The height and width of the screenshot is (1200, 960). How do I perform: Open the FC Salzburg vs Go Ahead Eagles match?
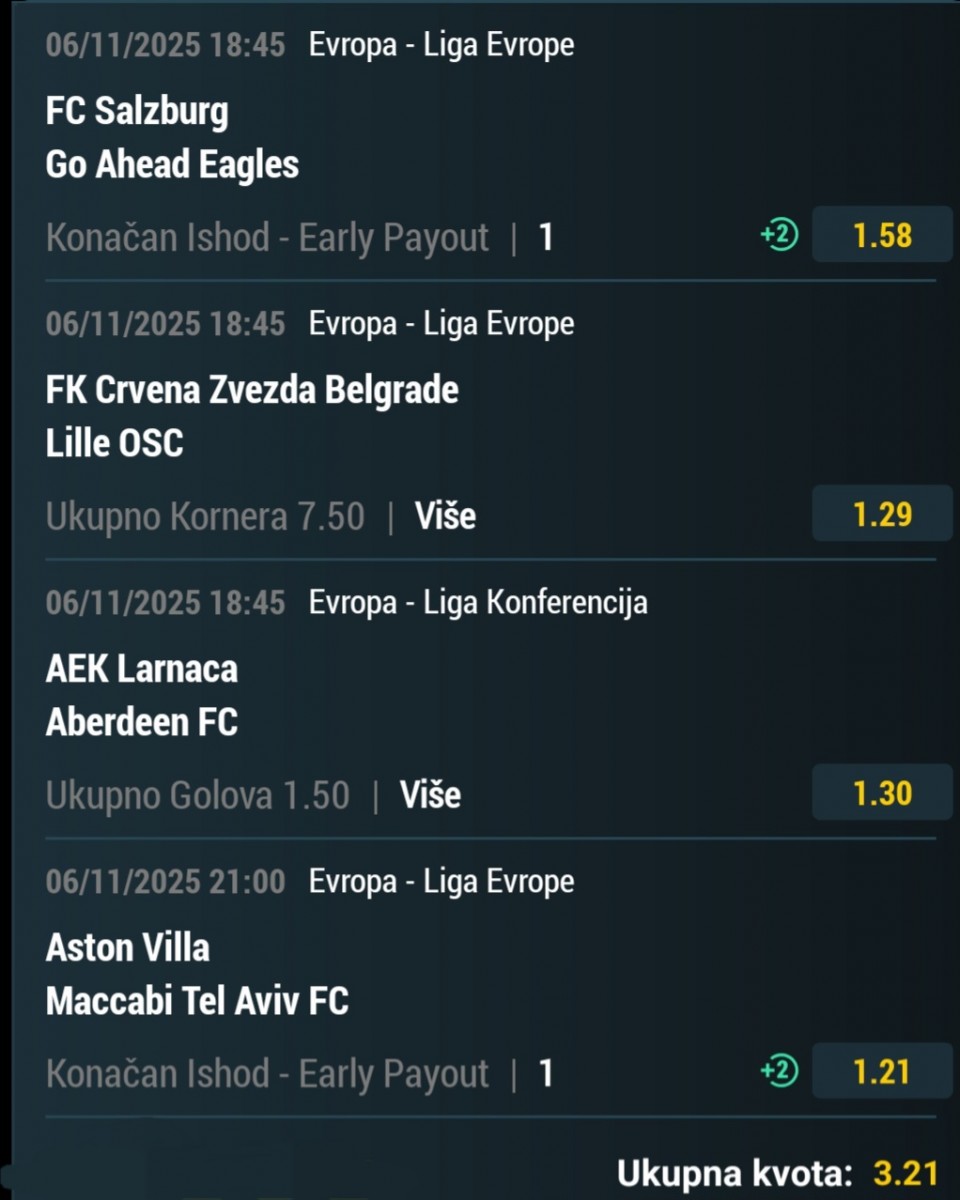pos(172,138)
